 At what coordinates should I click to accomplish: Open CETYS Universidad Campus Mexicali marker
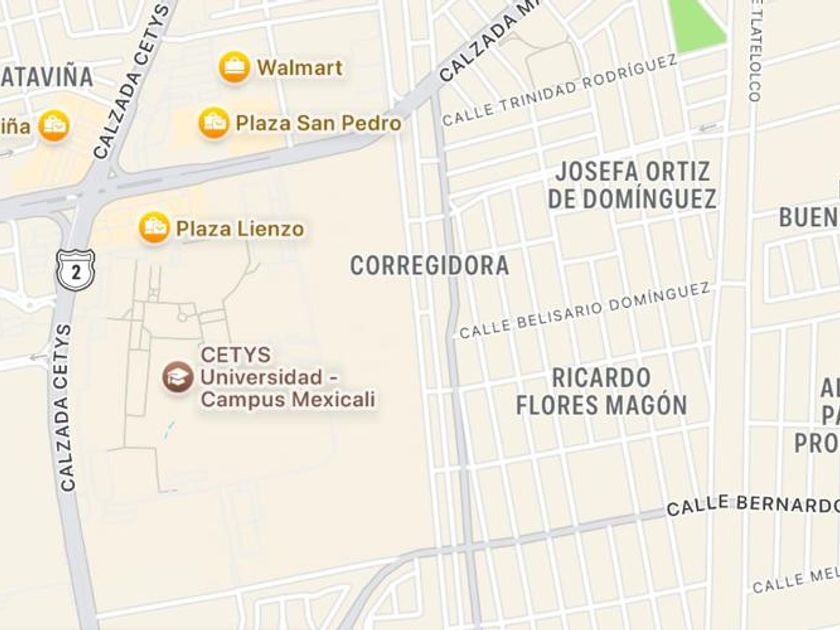pos(178,377)
